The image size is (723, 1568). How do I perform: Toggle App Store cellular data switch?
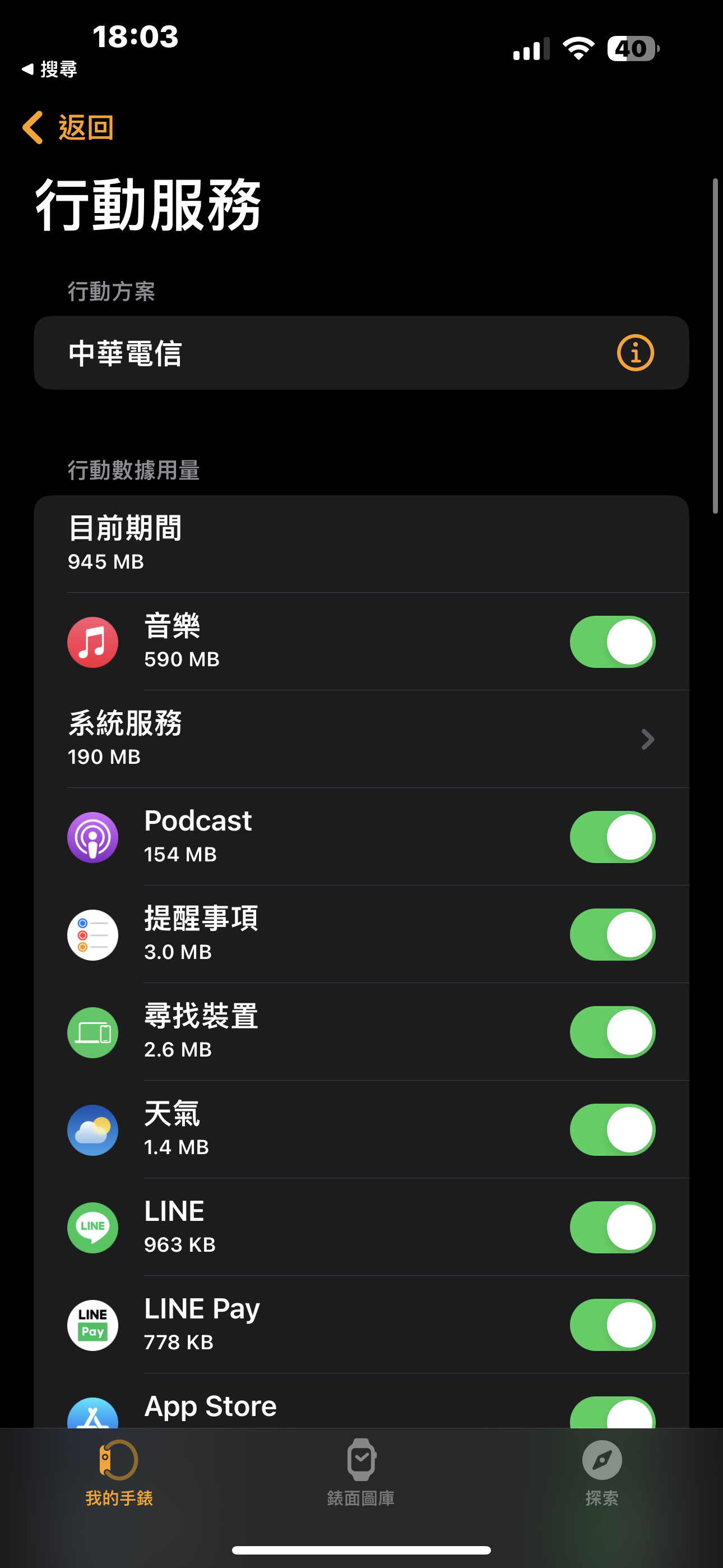[612, 1412]
